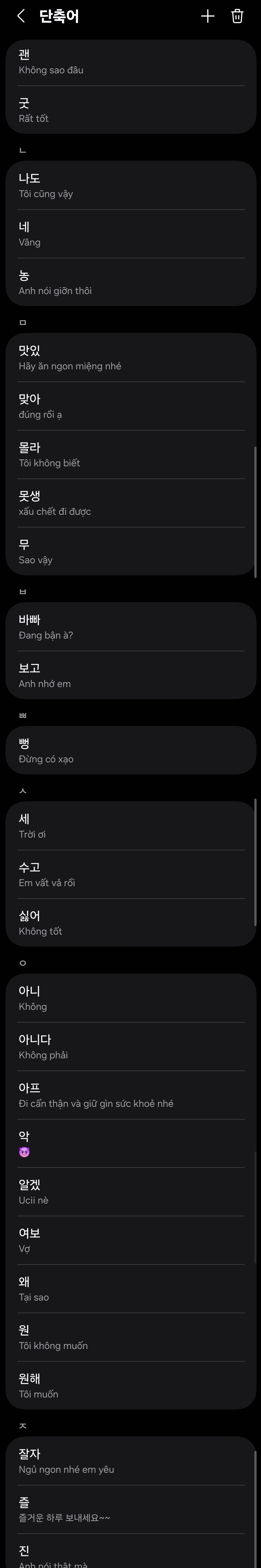261x1568 pixels.
Task: Open the 뻥 shortcut for Đừng có xạo
Action: [x=130, y=751]
